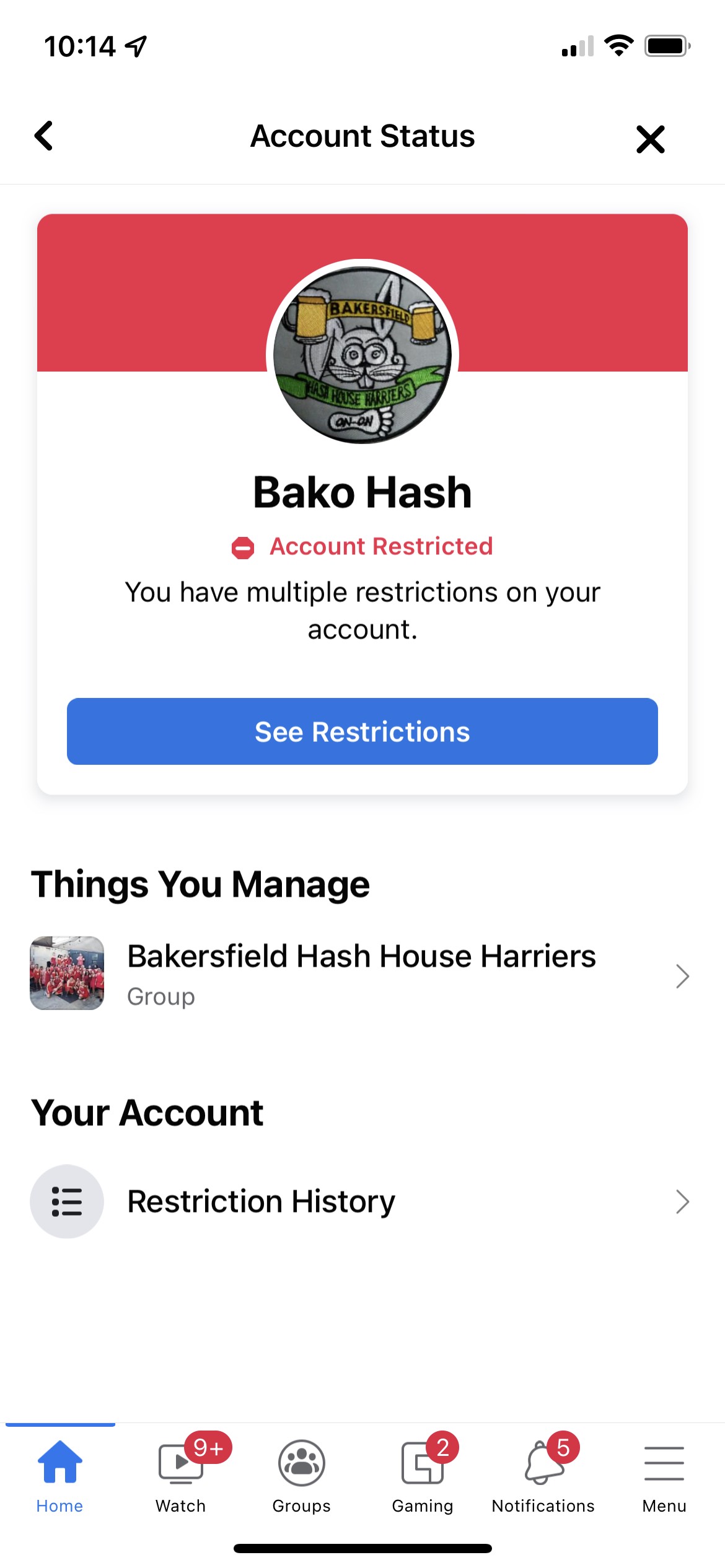This screenshot has height=1568, width=725.
Task: Open the Groups tab
Action: (x=302, y=1475)
